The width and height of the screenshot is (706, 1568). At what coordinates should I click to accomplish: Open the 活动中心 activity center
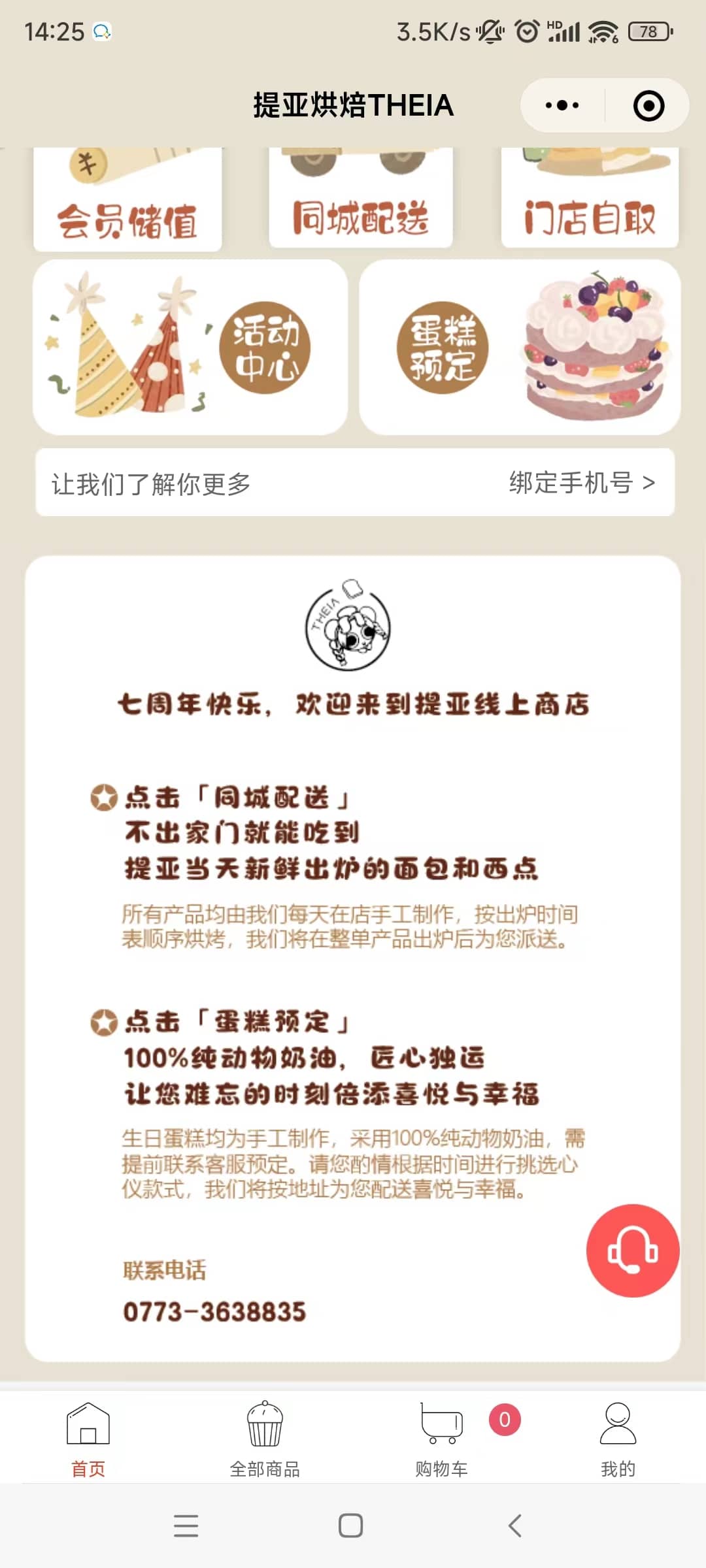[190, 348]
